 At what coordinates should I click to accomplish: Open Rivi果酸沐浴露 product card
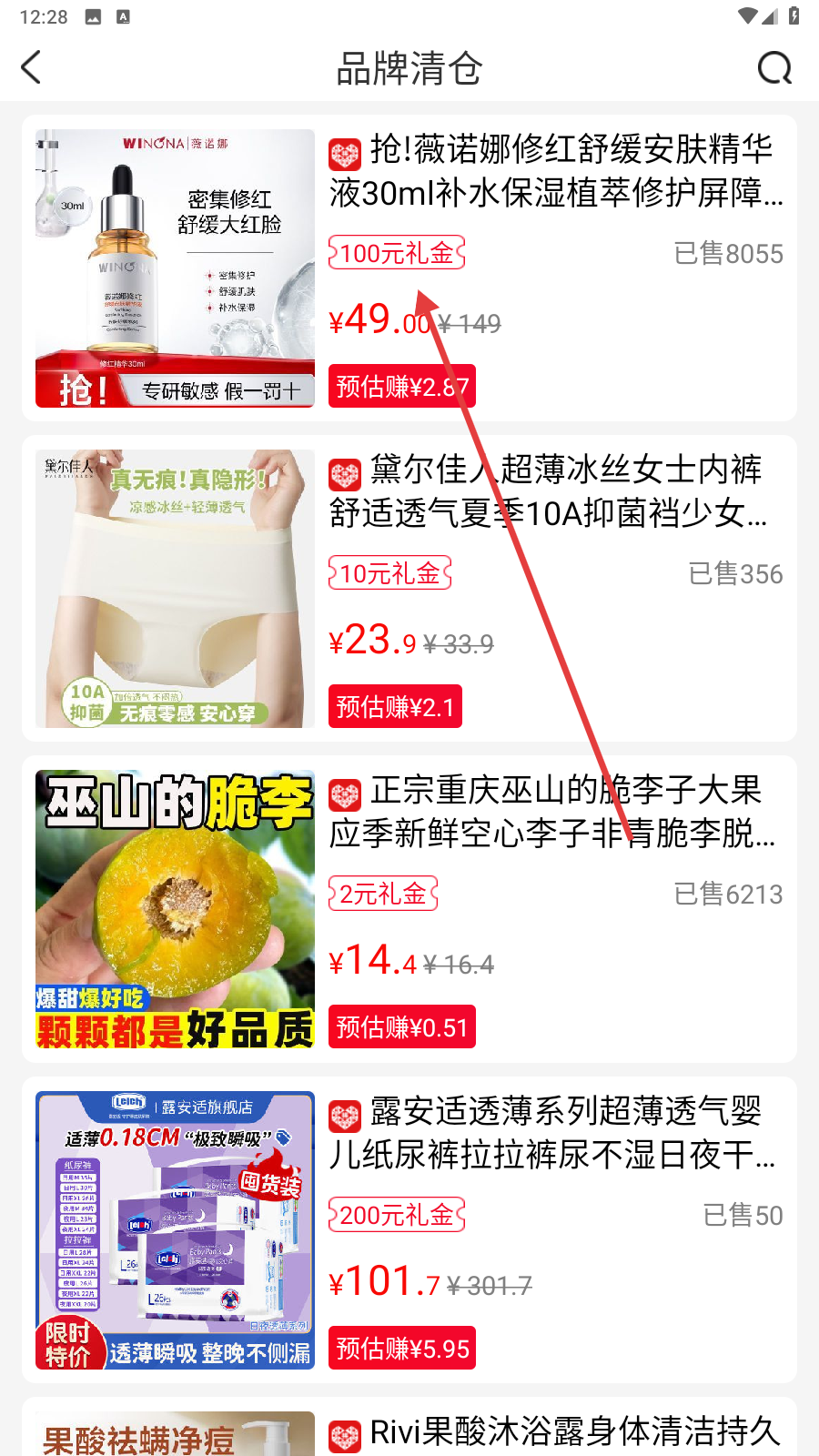click(573, 1432)
